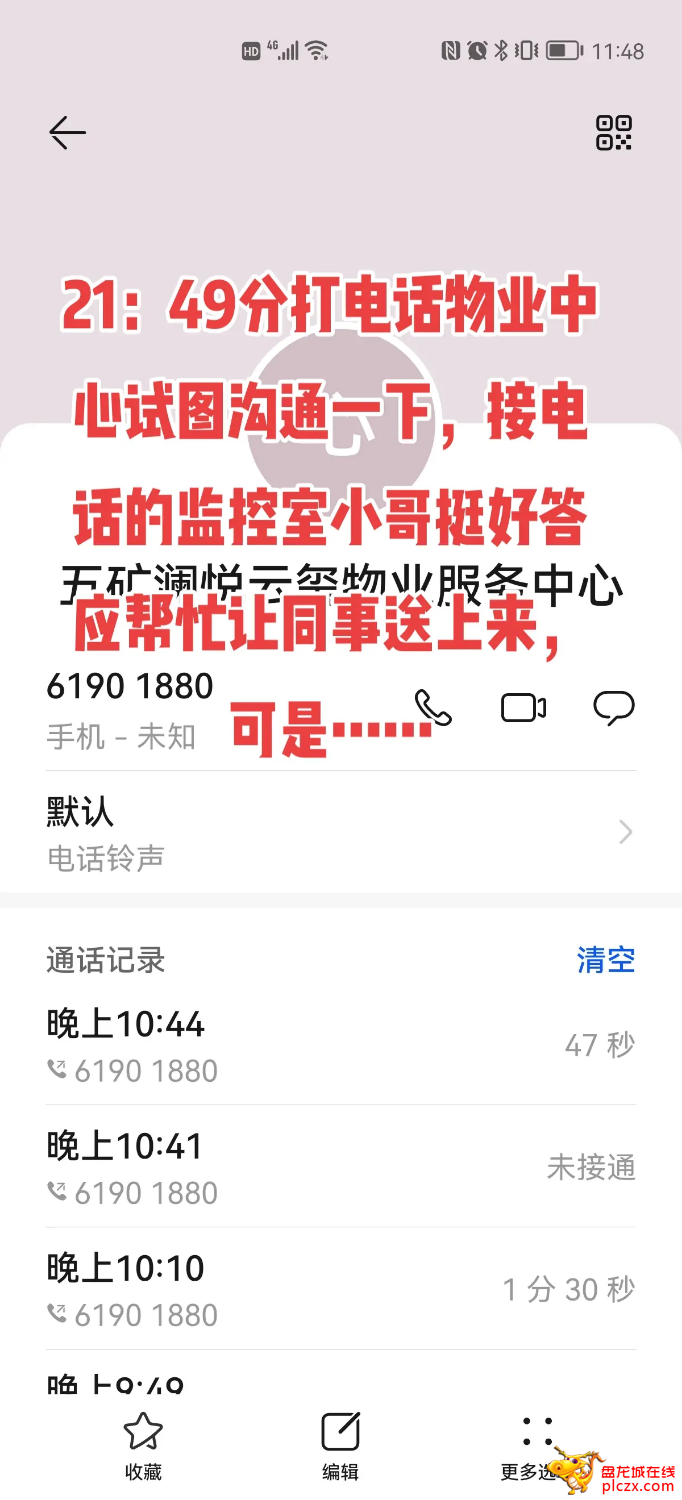This screenshot has width=682, height=1500.
Task: Go back from the contact details
Action: (x=67, y=133)
